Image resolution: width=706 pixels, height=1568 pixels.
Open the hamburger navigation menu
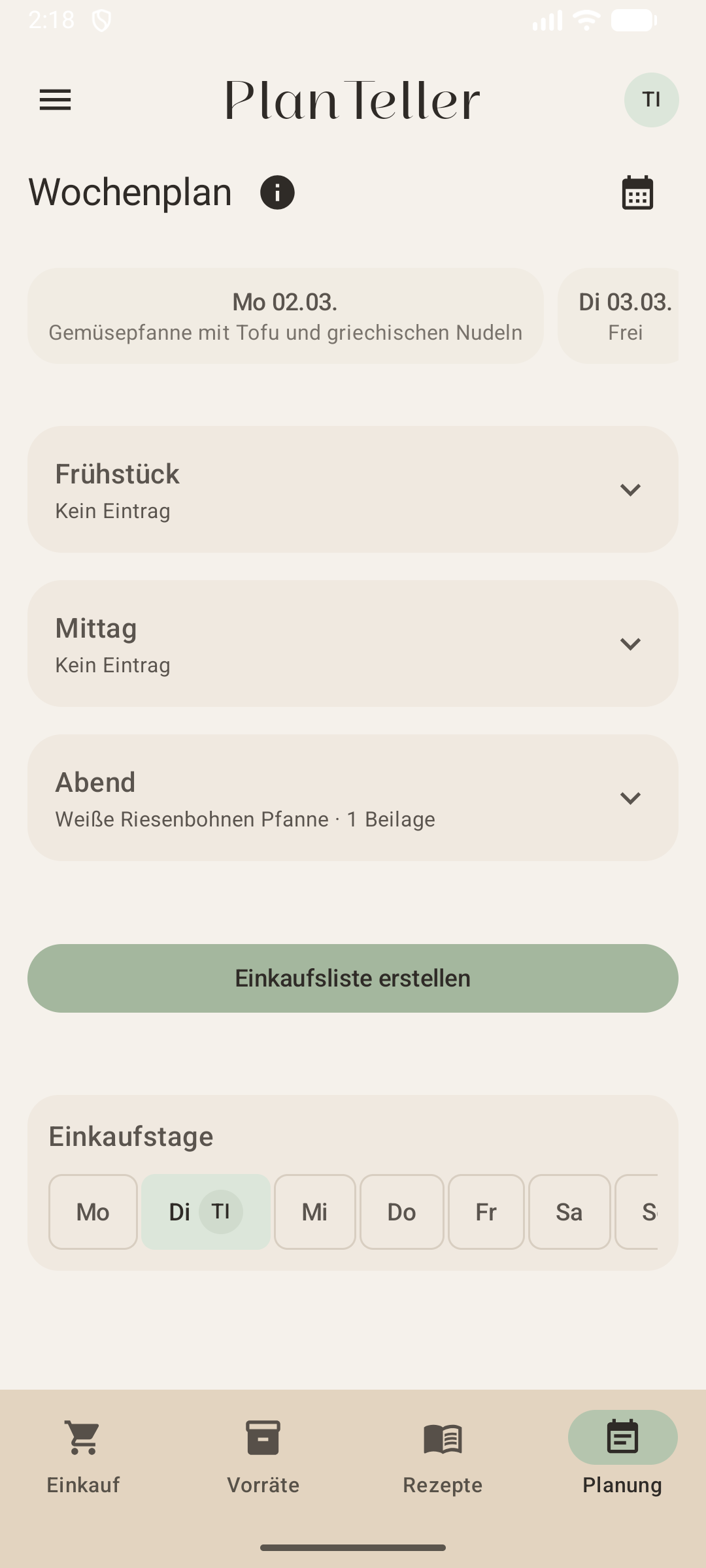55,100
